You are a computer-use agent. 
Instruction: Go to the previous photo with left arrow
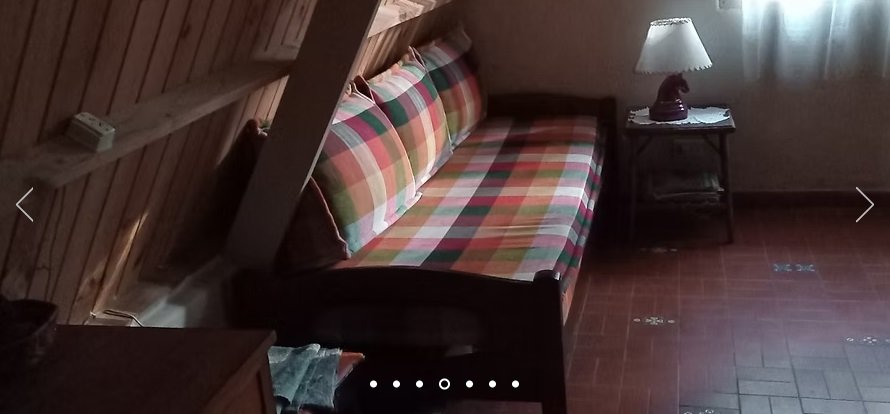pyautogui.click(x=25, y=205)
